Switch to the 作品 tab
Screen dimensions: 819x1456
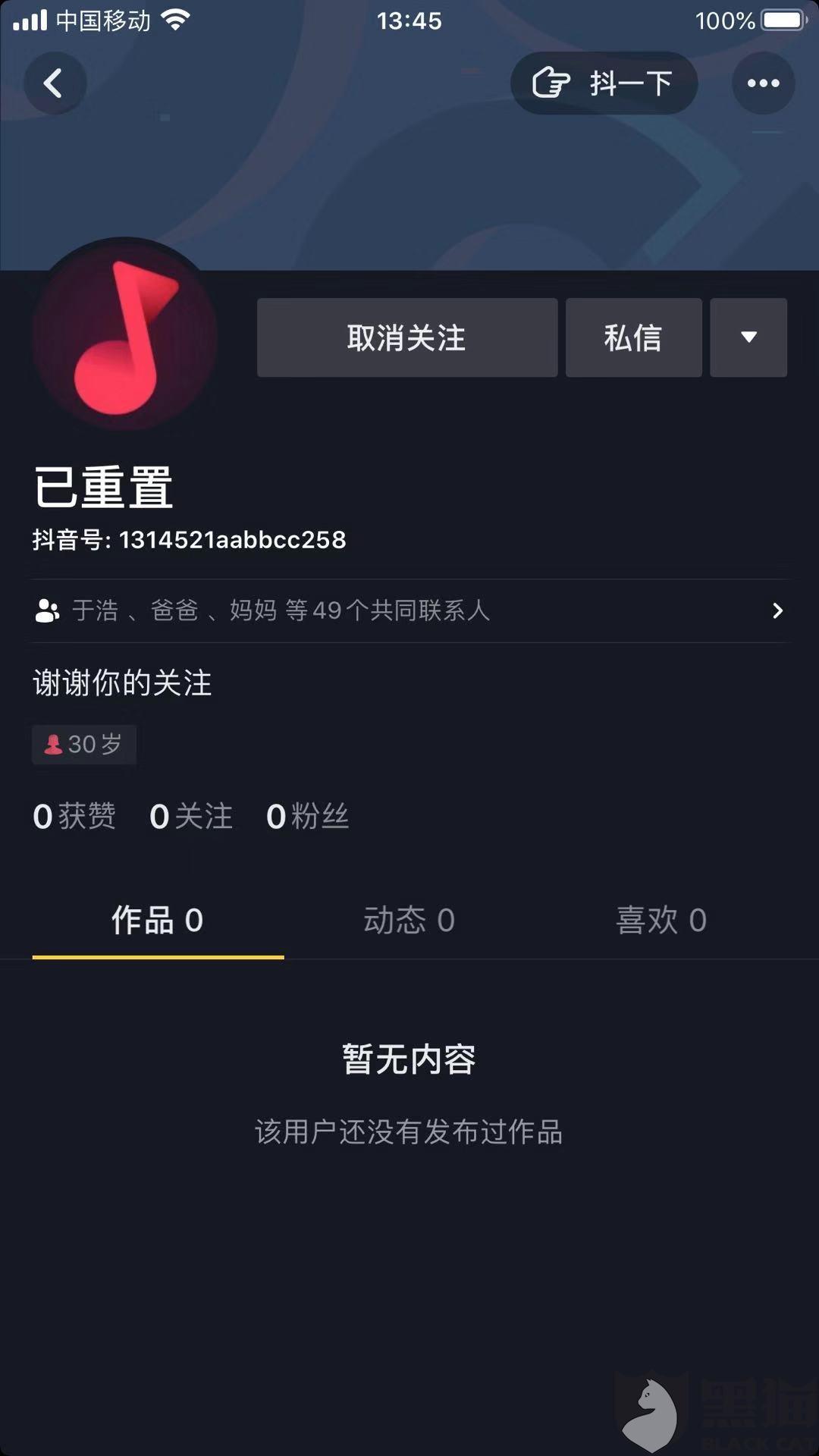[158, 921]
